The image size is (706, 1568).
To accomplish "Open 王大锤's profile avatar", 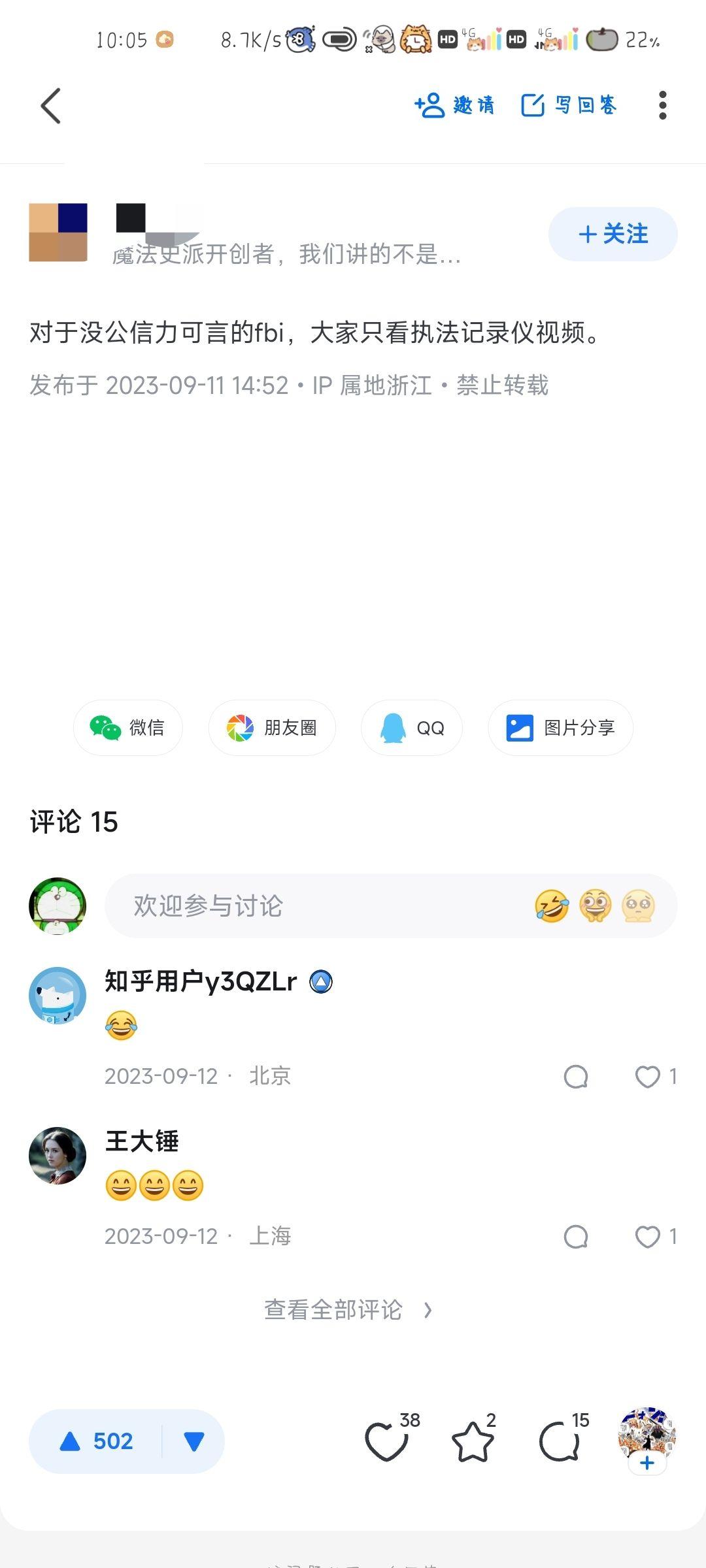I will click(x=58, y=1156).
